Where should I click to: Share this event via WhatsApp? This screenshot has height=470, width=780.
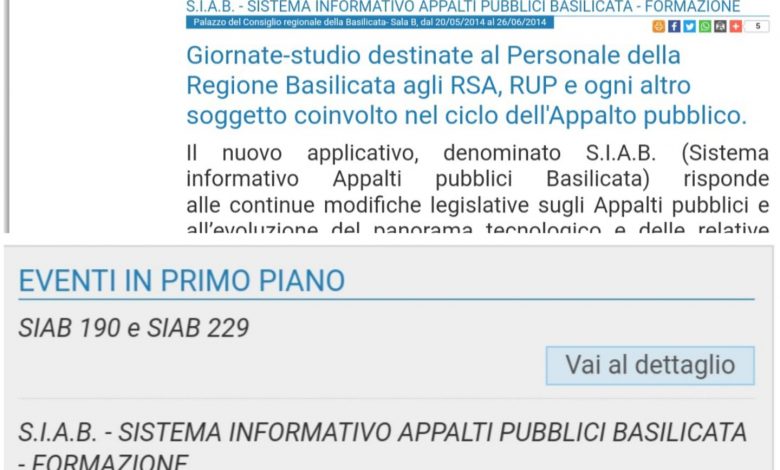pyautogui.click(x=705, y=26)
